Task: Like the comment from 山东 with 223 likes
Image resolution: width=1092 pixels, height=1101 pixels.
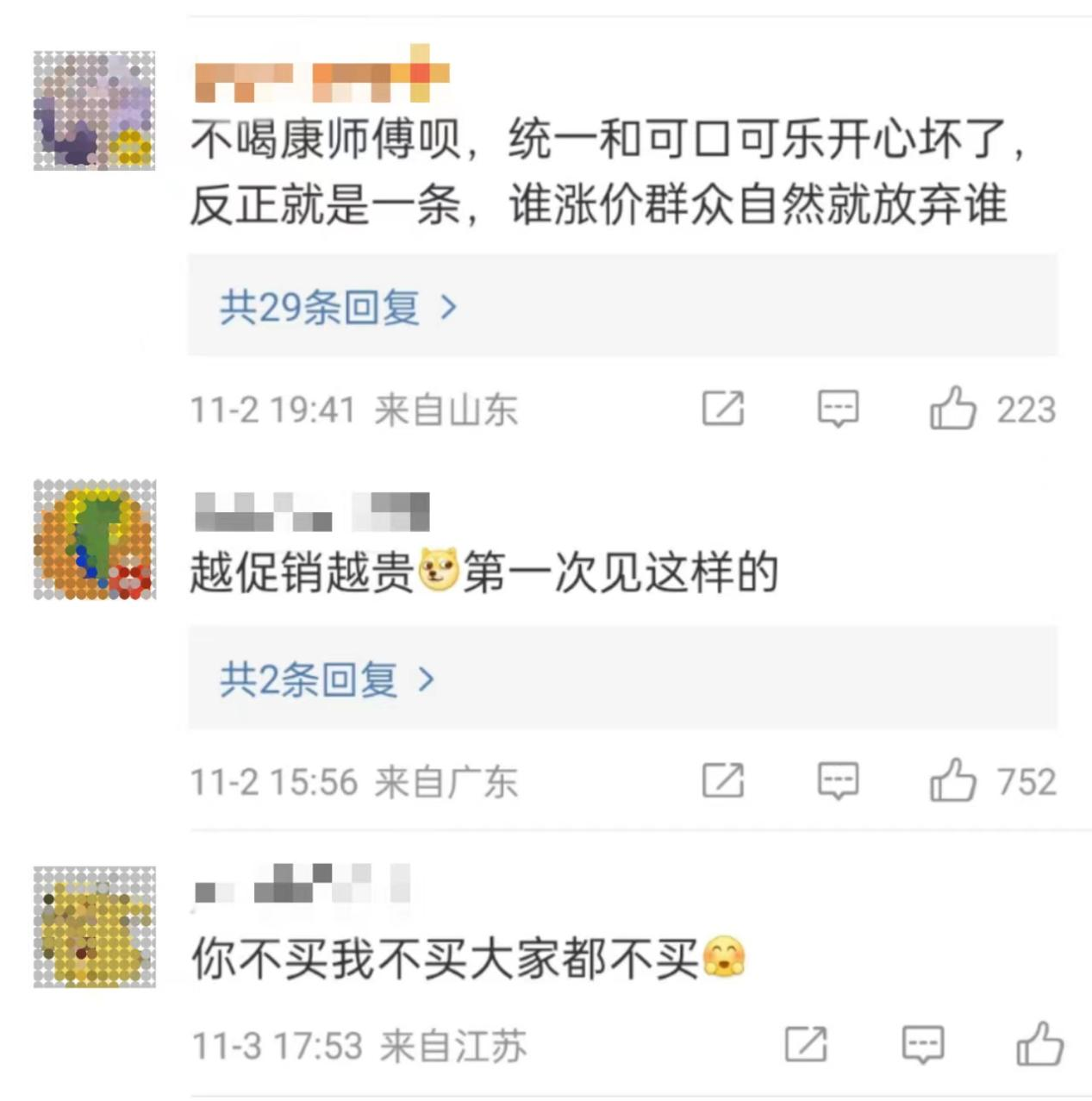Action: pos(953,409)
